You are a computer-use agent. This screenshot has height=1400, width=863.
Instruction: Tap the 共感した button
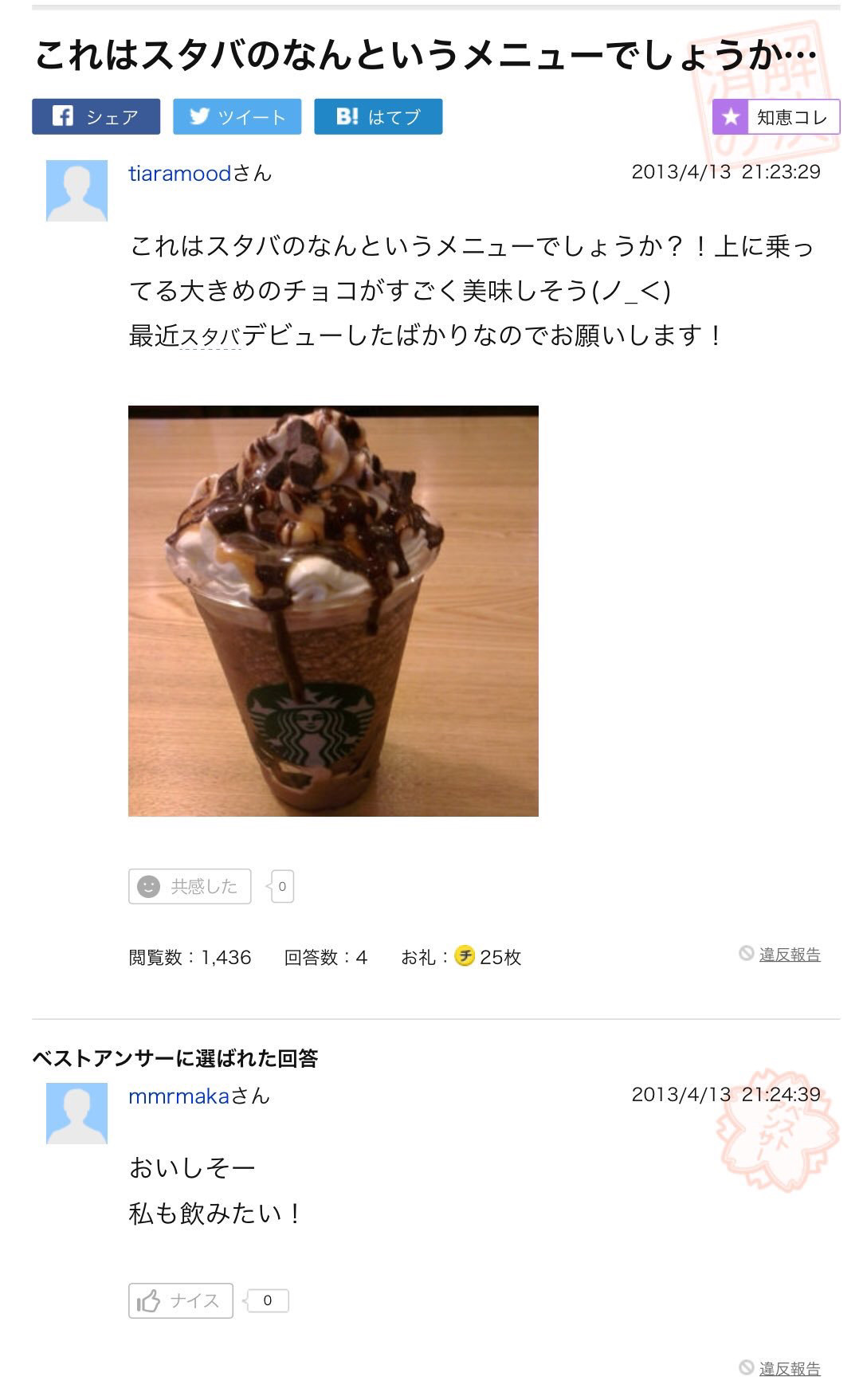click(x=190, y=886)
